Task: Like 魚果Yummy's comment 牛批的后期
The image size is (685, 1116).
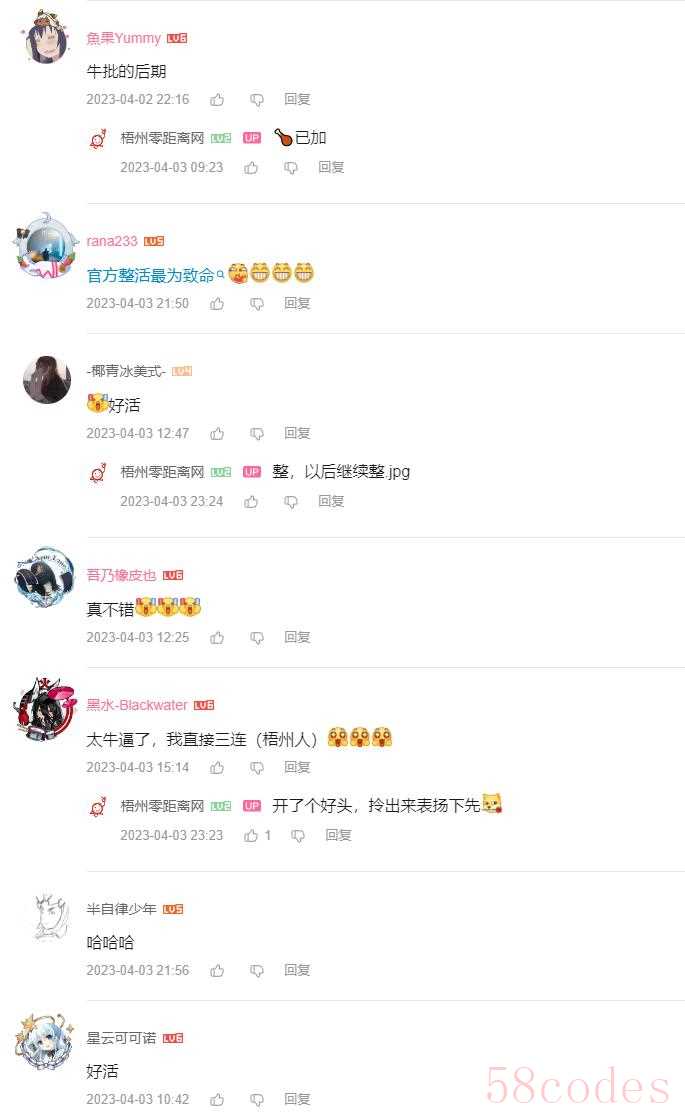Action: point(217,100)
